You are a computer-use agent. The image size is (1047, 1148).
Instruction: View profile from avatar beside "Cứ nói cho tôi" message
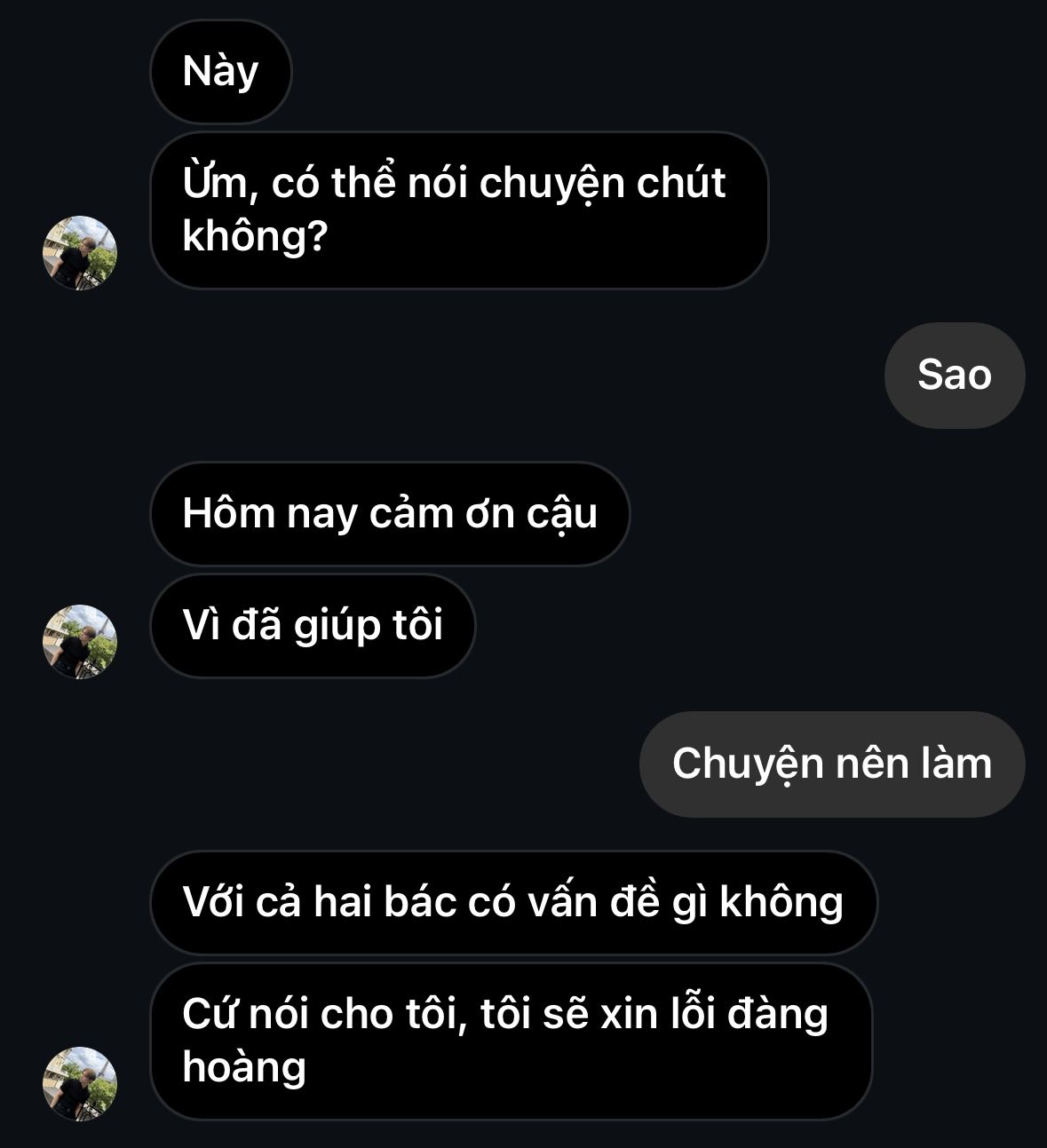[x=80, y=1083]
